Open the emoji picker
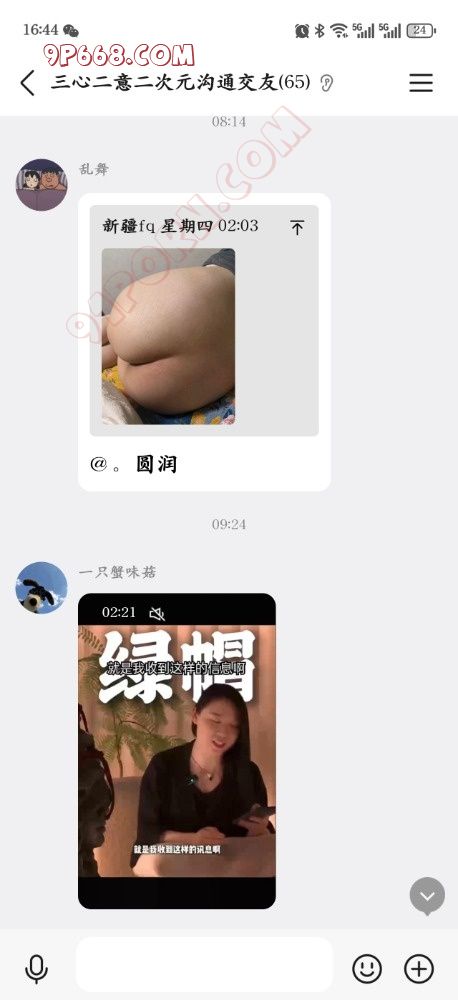The image size is (458, 1000). pyautogui.click(x=367, y=969)
